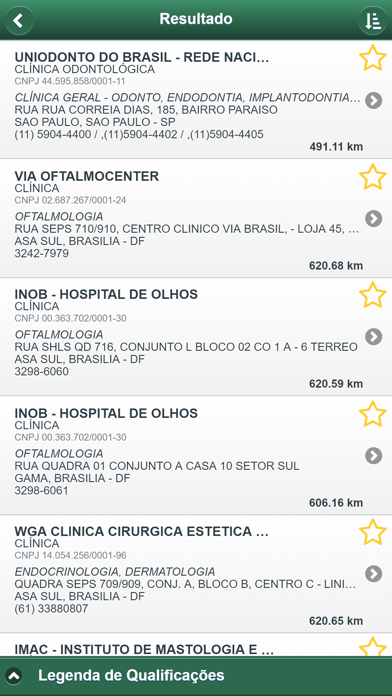Go back using the arrow button
The height and width of the screenshot is (696, 392).
click(x=19, y=20)
